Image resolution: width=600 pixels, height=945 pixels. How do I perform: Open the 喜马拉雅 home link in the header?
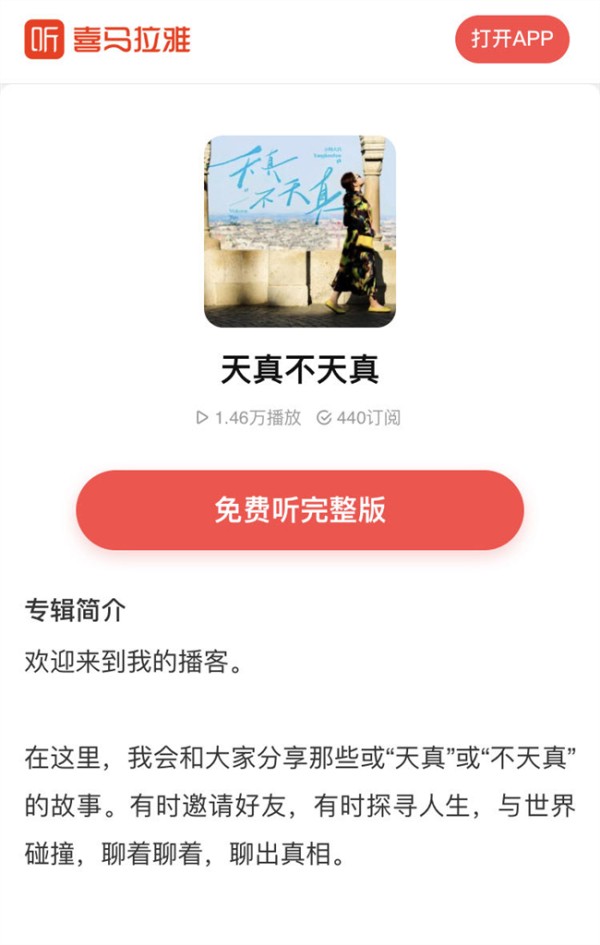(x=108, y=40)
